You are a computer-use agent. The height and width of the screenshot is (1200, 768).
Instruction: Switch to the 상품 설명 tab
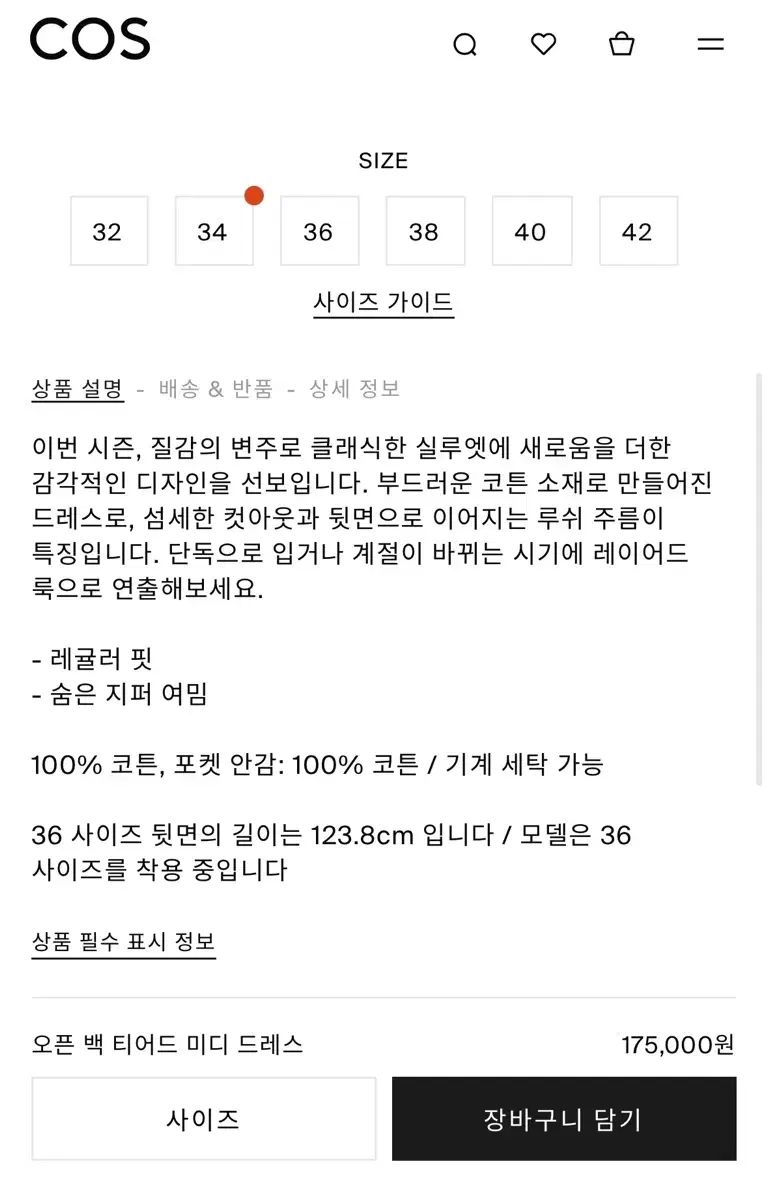pyautogui.click(x=78, y=389)
